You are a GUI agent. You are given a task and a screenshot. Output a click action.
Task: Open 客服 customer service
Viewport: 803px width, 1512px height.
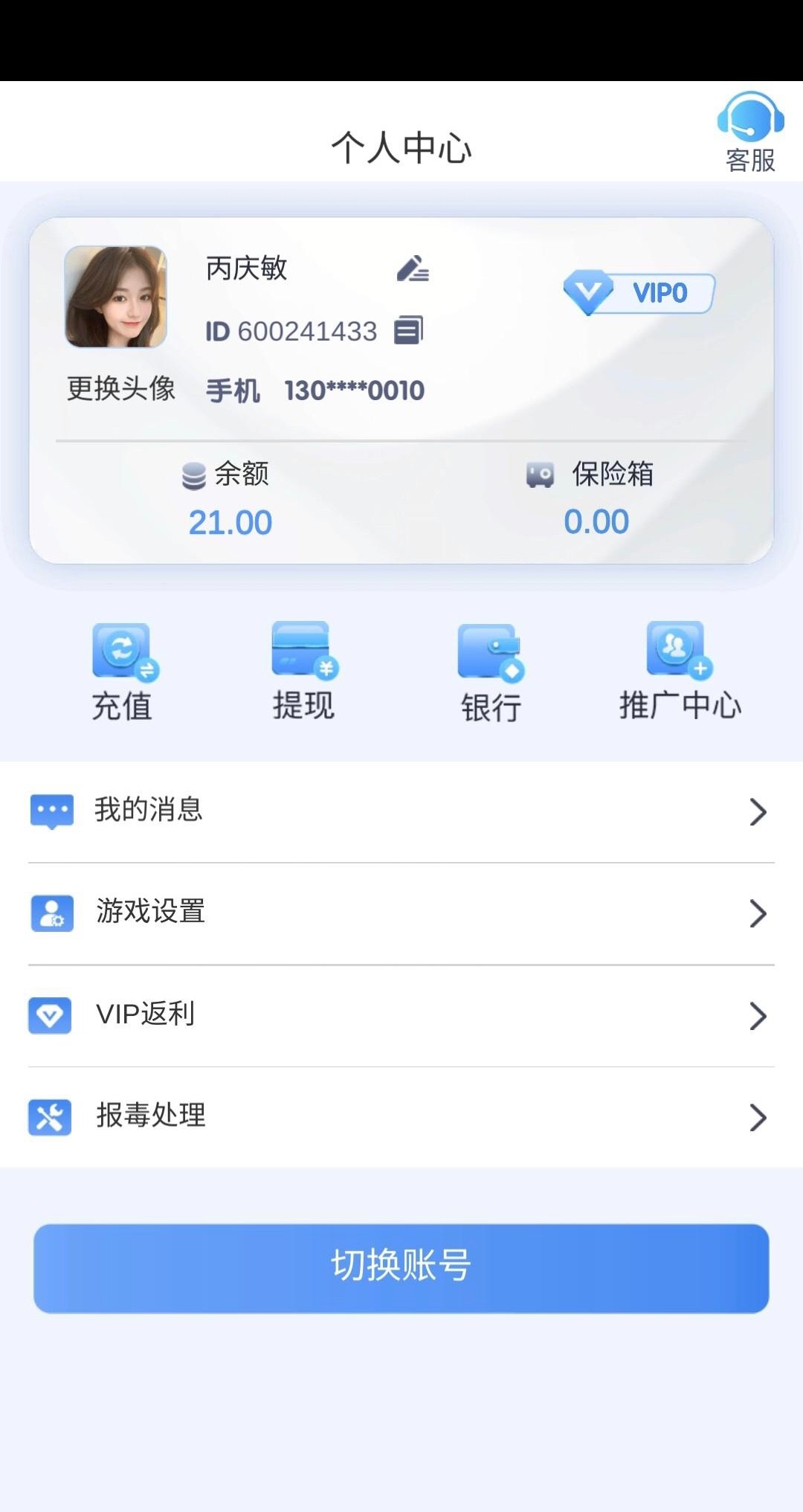click(750, 132)
